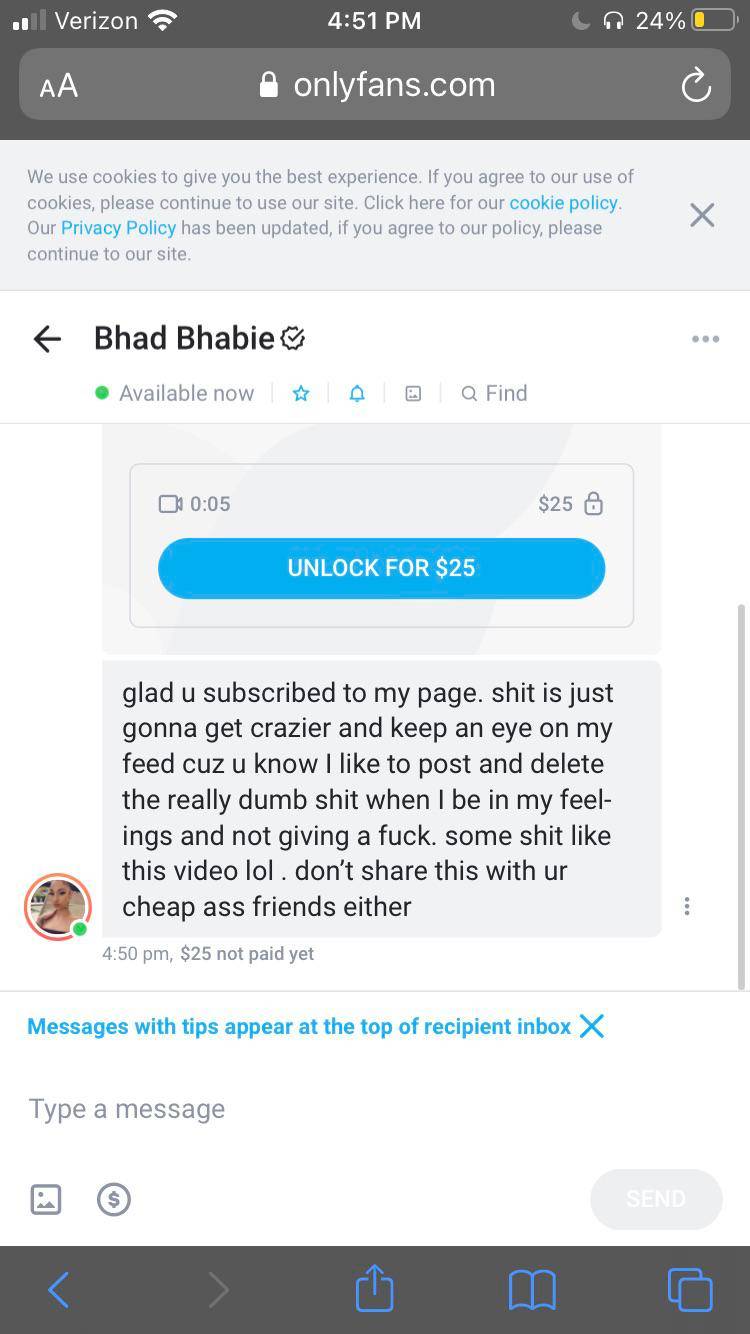Image resolution: width=750 pixels, height=1334 pixels.
Task: Open notification settings via bell icon
Action: point(357,393)
